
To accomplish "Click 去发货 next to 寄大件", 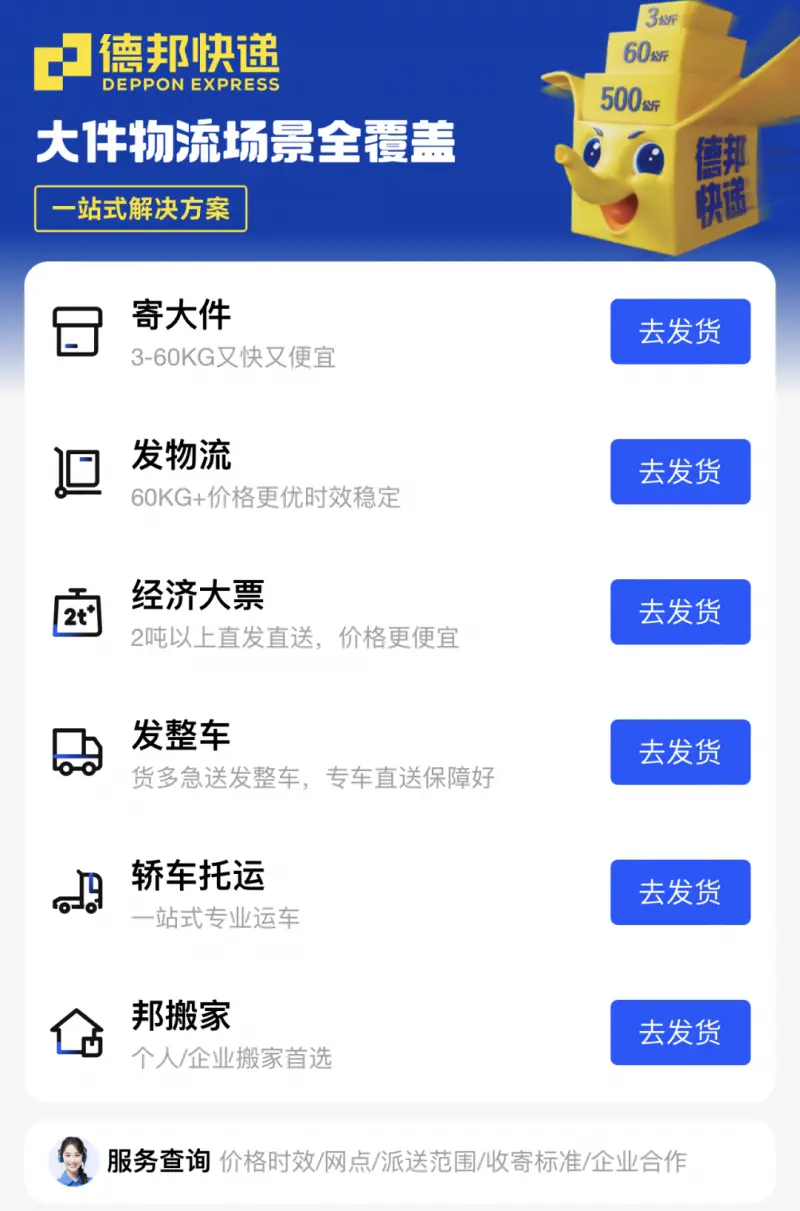I will (x=680, y=332).
